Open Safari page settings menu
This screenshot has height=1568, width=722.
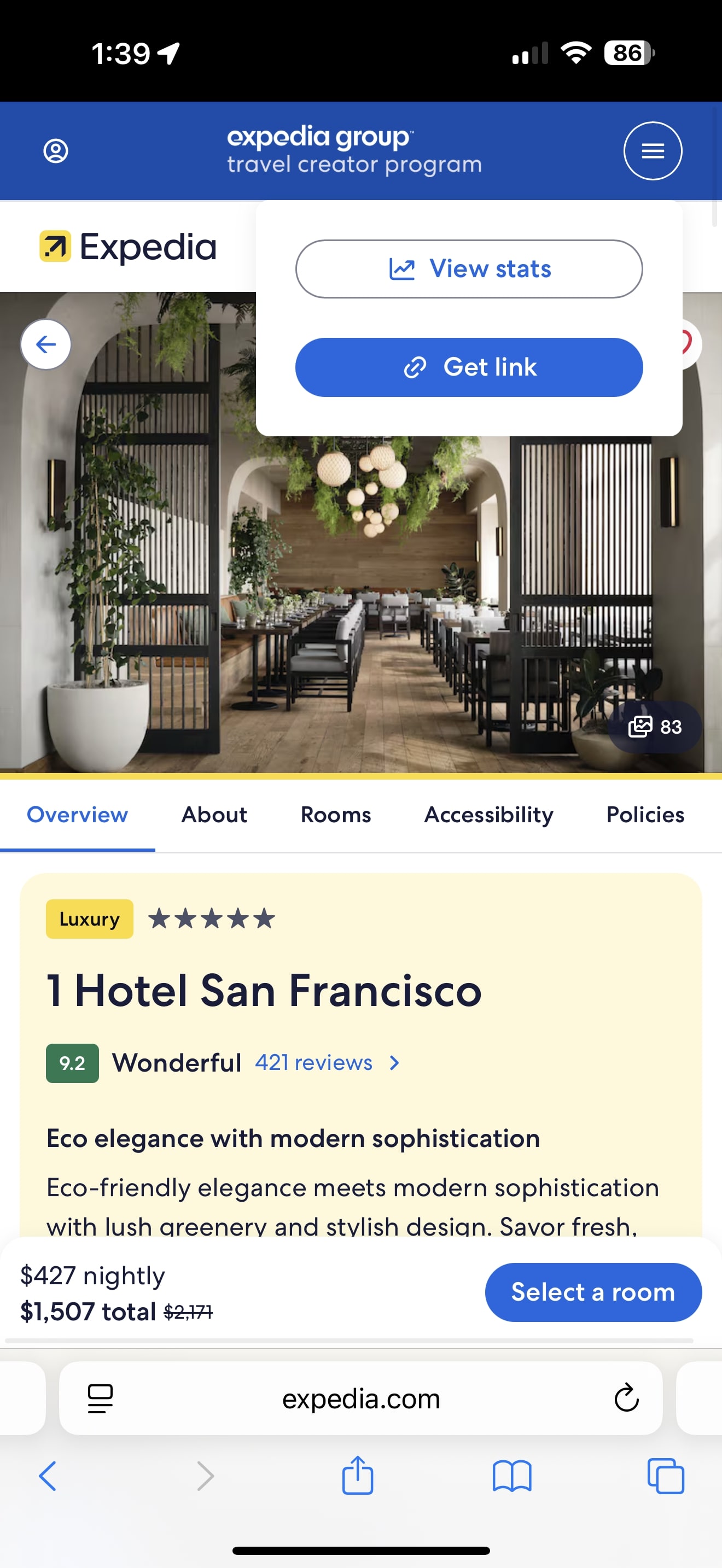(x=101, y=1398)
